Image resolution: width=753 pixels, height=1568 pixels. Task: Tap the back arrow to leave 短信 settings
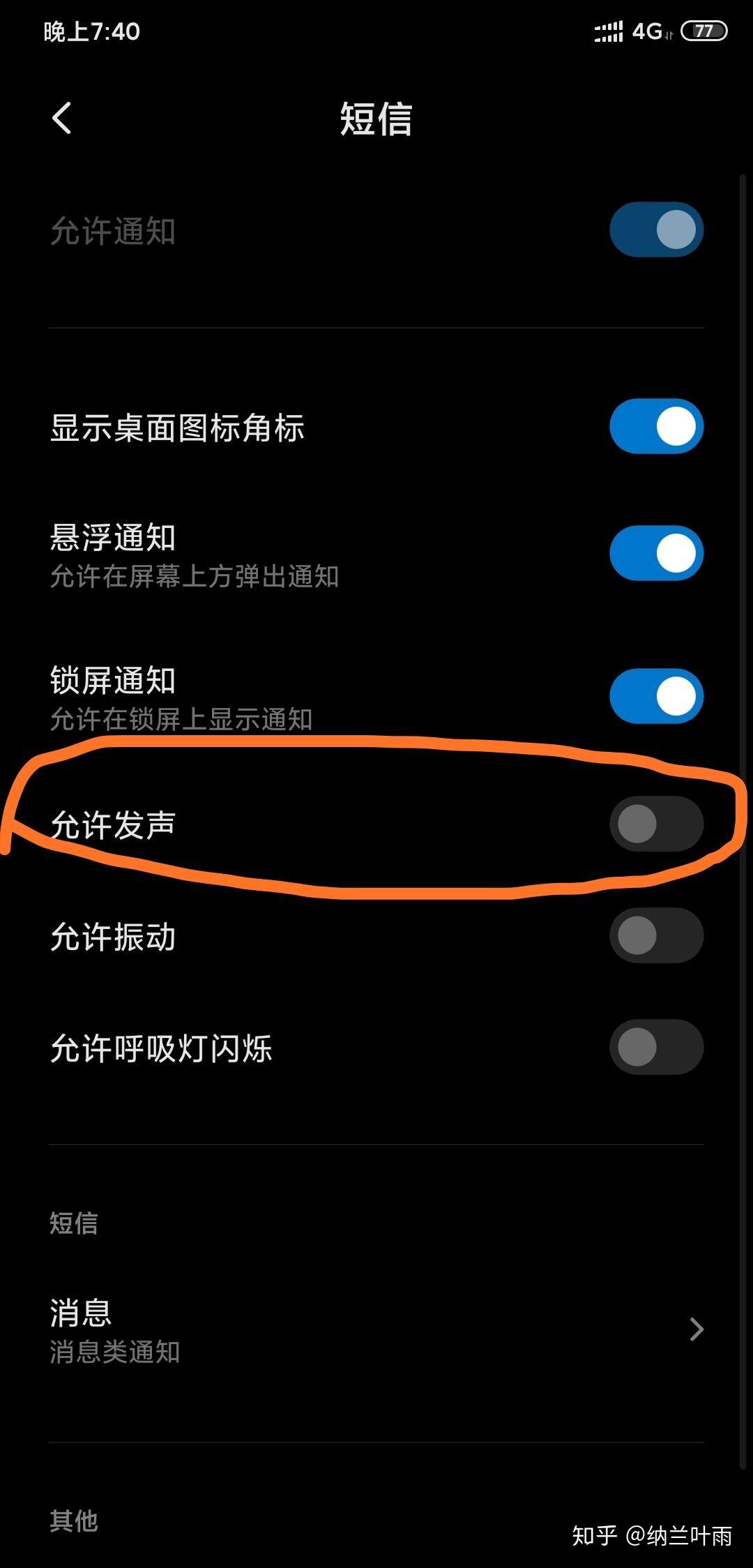63,119
